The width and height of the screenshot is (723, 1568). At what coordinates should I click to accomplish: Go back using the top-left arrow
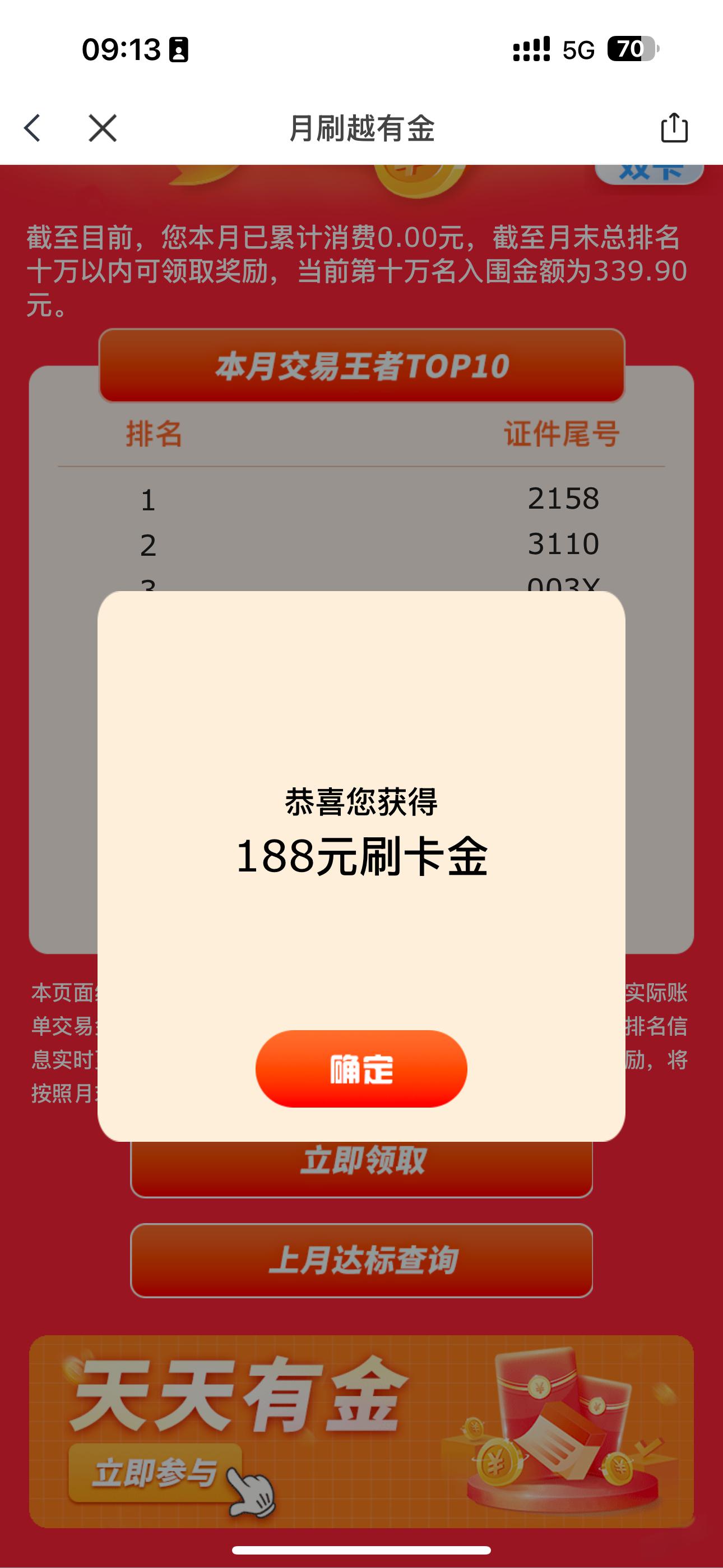(x=33, y=128)
